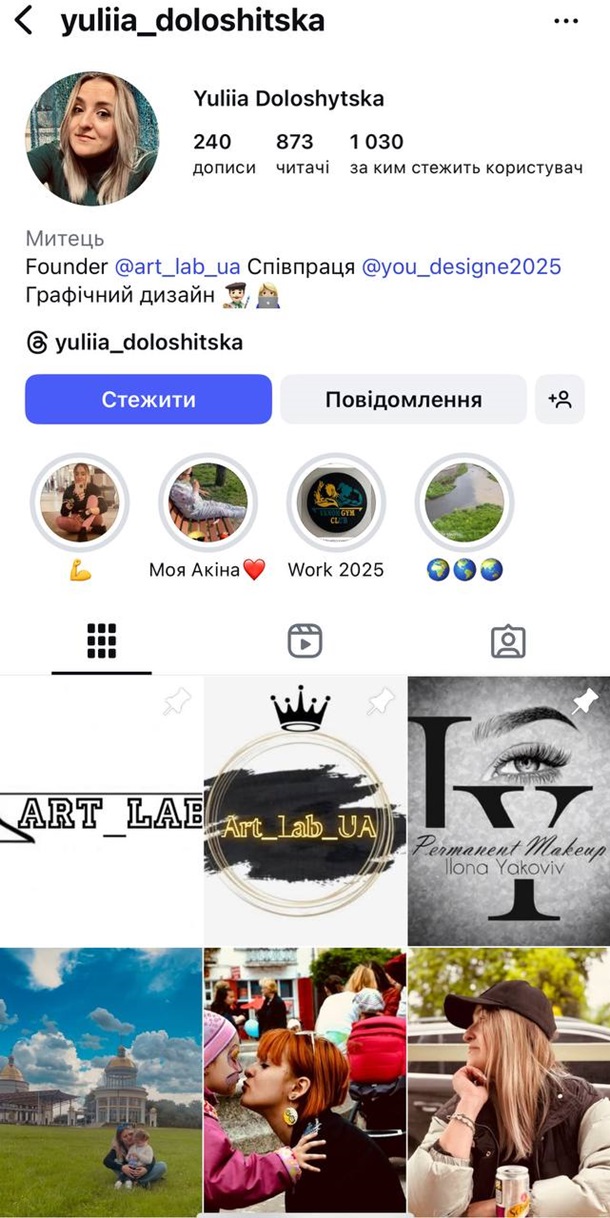Open the pinned Permanent Makeup Ilona Yakoviv post
Image resolution: width=610 pixels, height=1218 pixels.
[x=508, y=810]
